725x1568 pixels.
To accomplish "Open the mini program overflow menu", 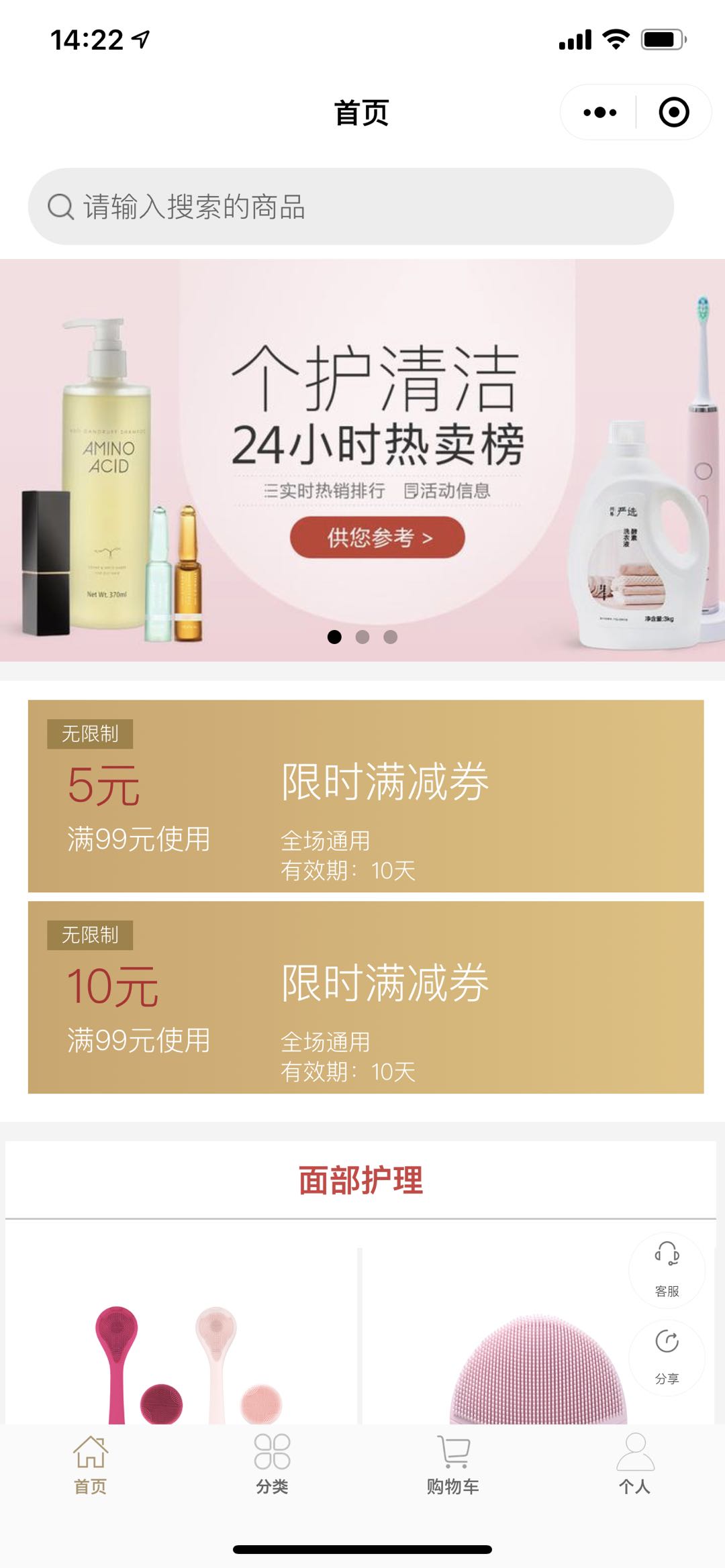I will [x=599, y=113].
